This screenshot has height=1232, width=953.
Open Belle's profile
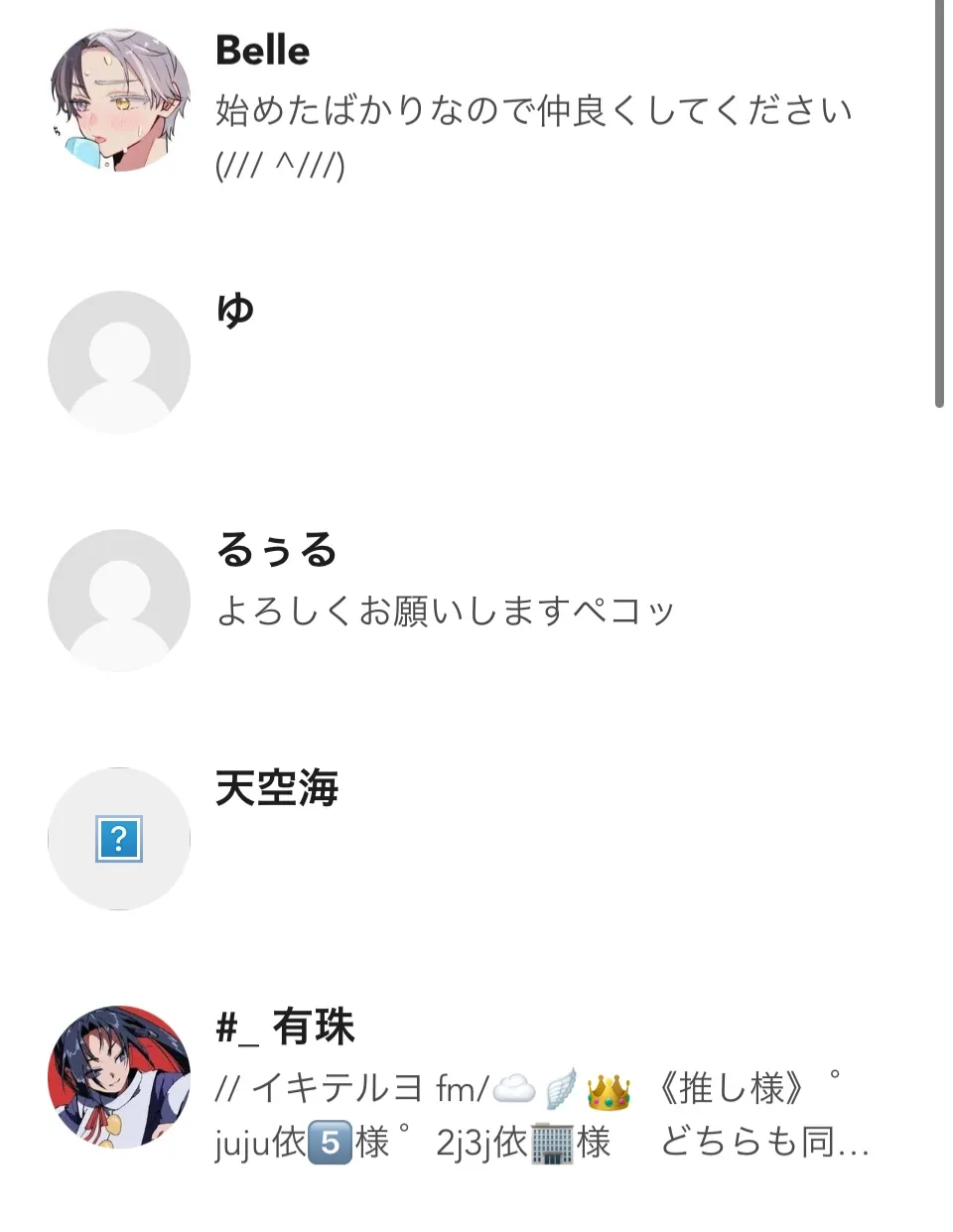click(x=262, y=52)
